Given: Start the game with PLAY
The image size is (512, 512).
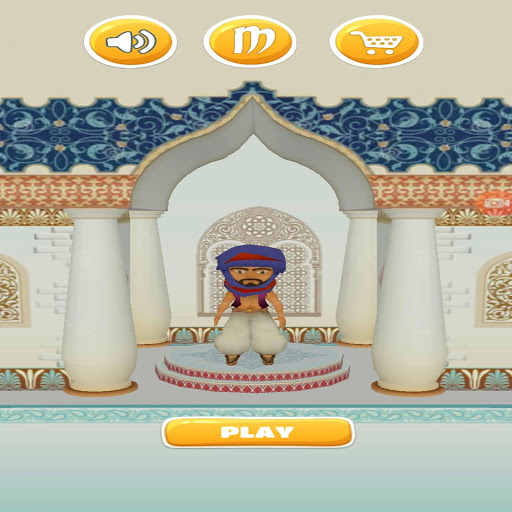Looking at the screenshot, I should click(258, 433).
